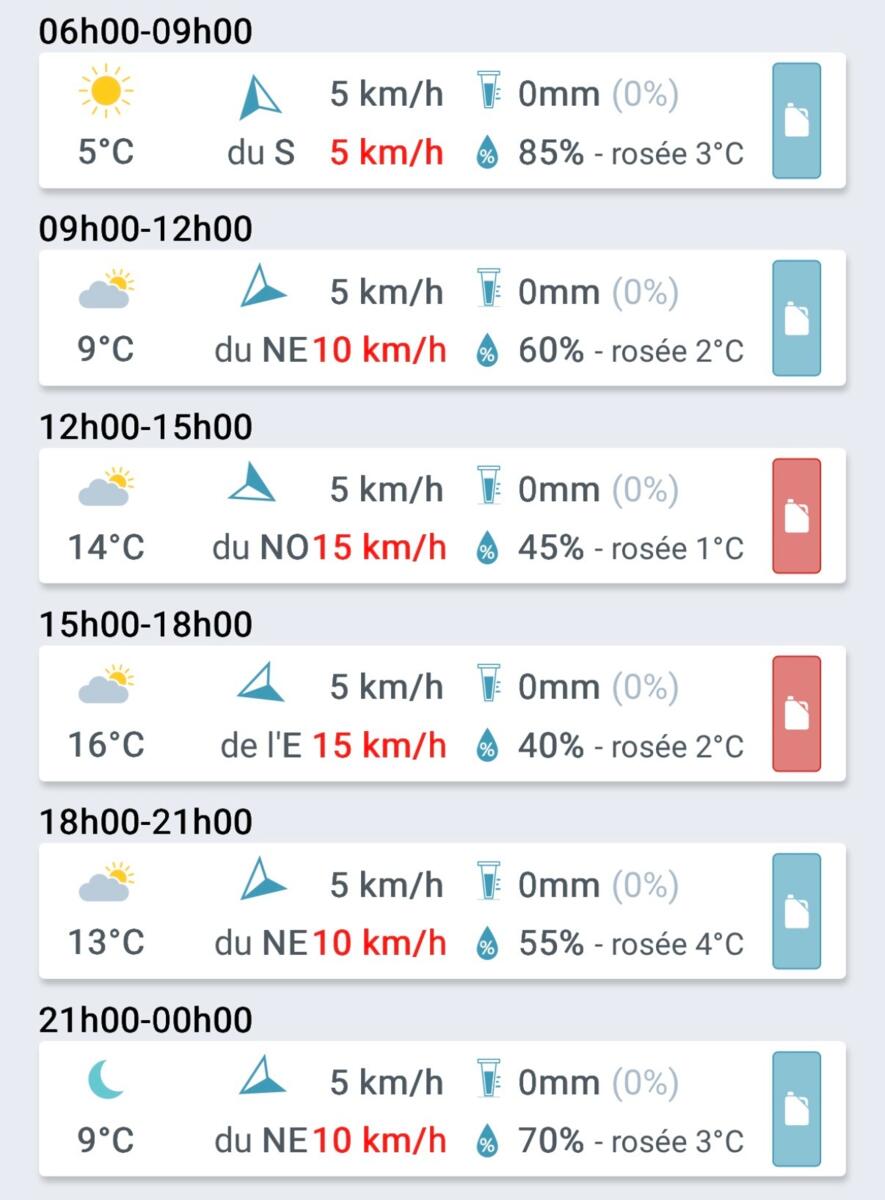The height and width of the screenshot is (1200, 885).
Task: Tap the blue spraying indicator for 09h00-12h00
Action: pyautogui.click(x=796, y=318)
